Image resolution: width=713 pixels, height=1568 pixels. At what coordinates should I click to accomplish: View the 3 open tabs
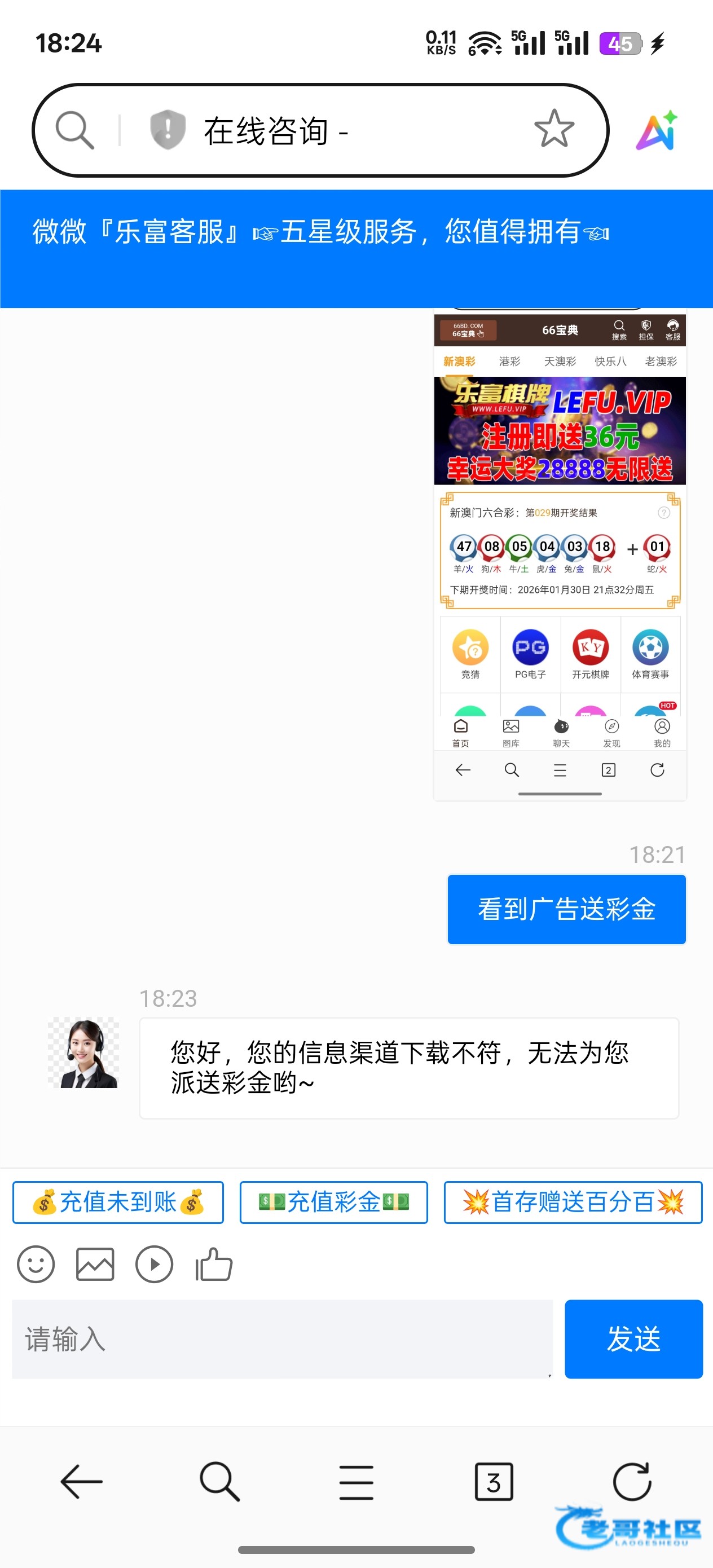[x=493, y=1482]
